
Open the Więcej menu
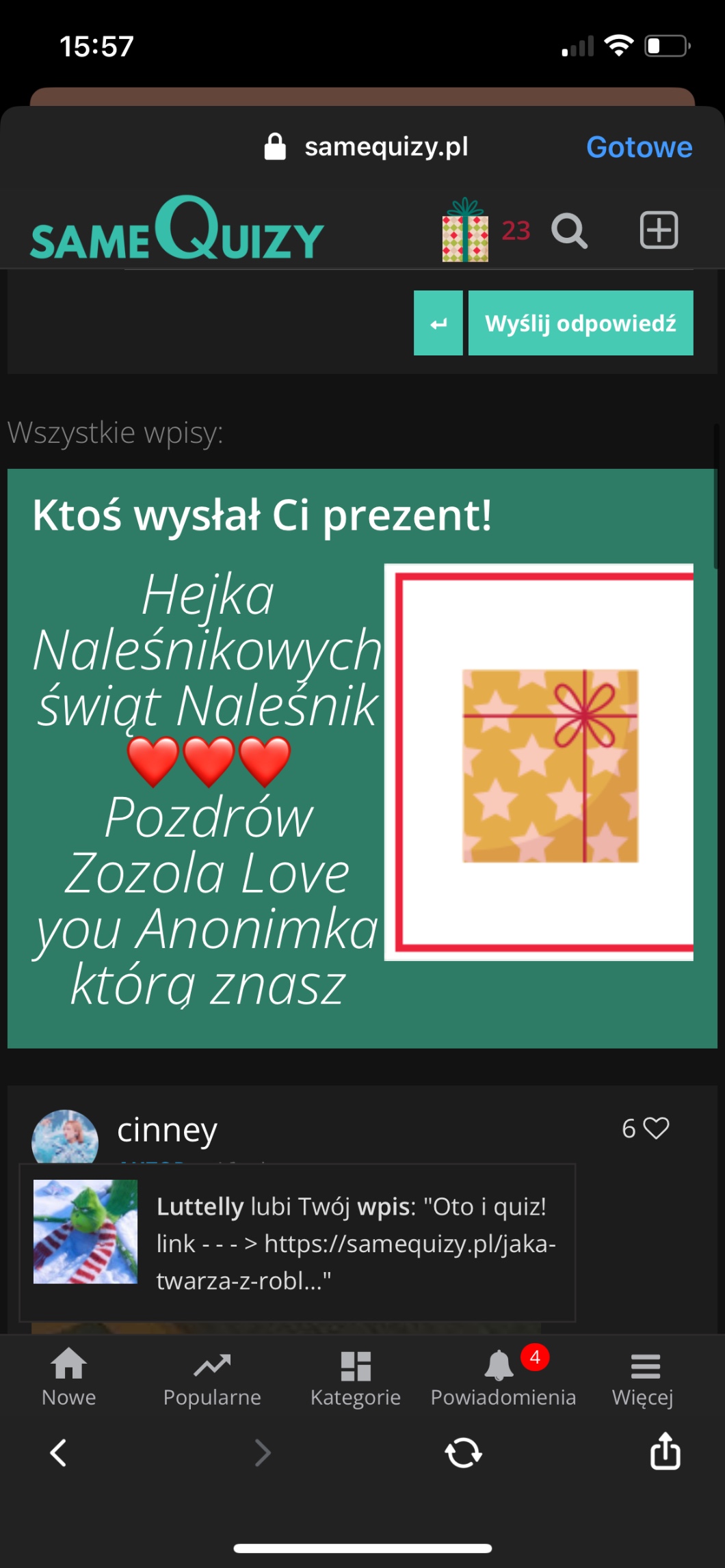point(644,1377)
